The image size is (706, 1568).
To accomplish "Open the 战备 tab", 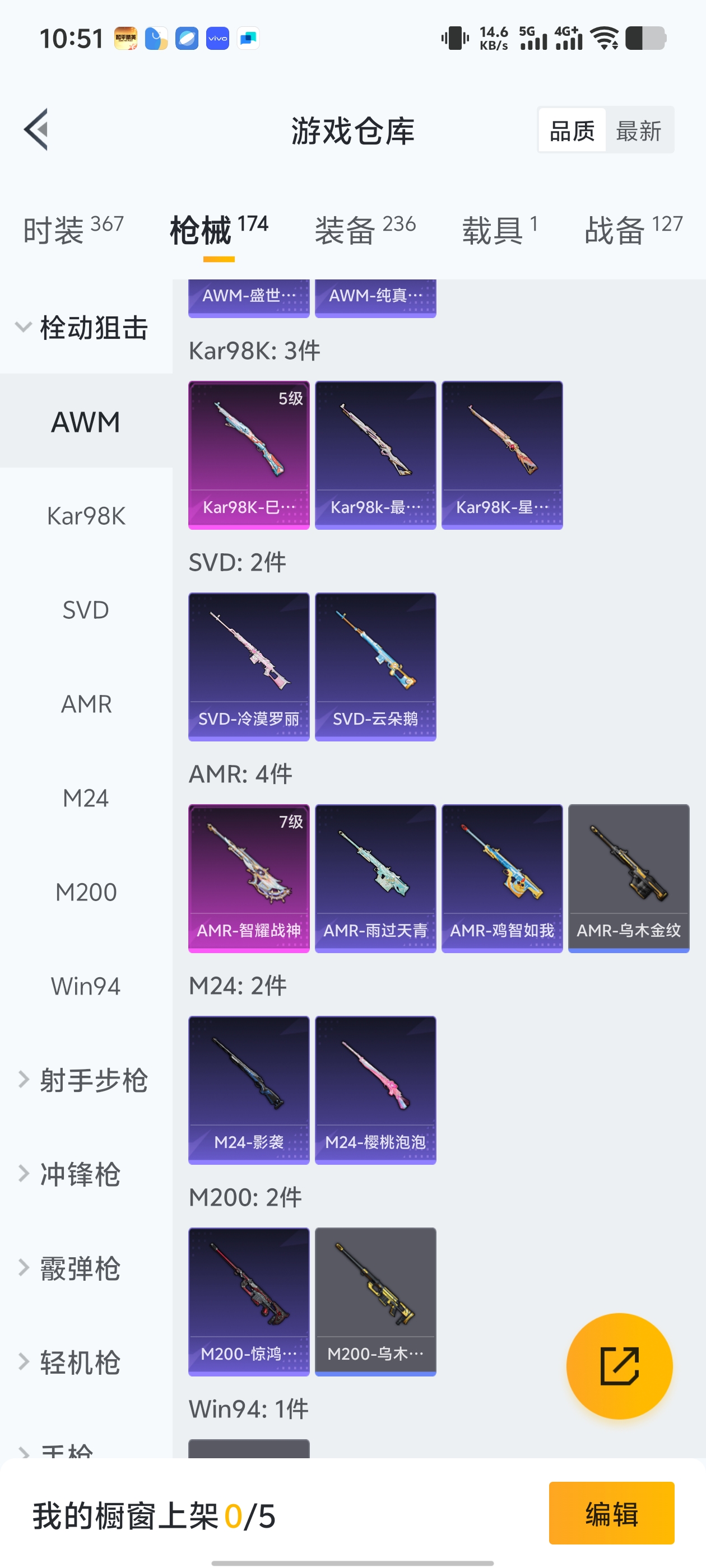I will point(632,230).
